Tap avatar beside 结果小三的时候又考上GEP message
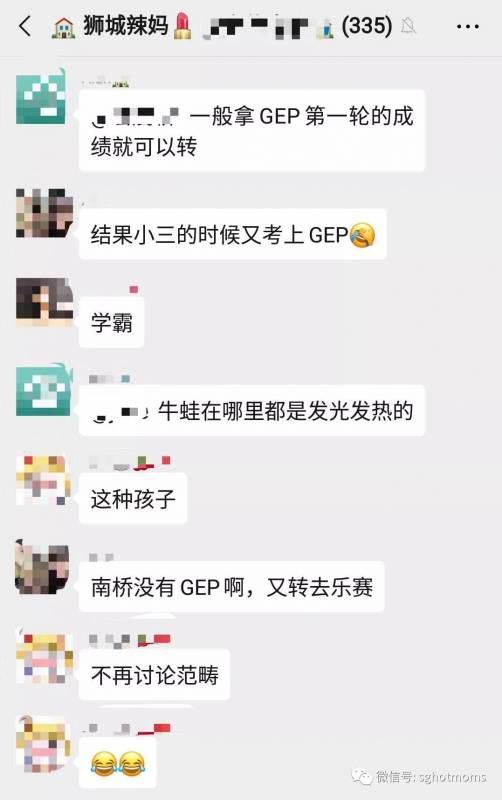The height and width of the screenshot is (800, 502). click(44, 213)
